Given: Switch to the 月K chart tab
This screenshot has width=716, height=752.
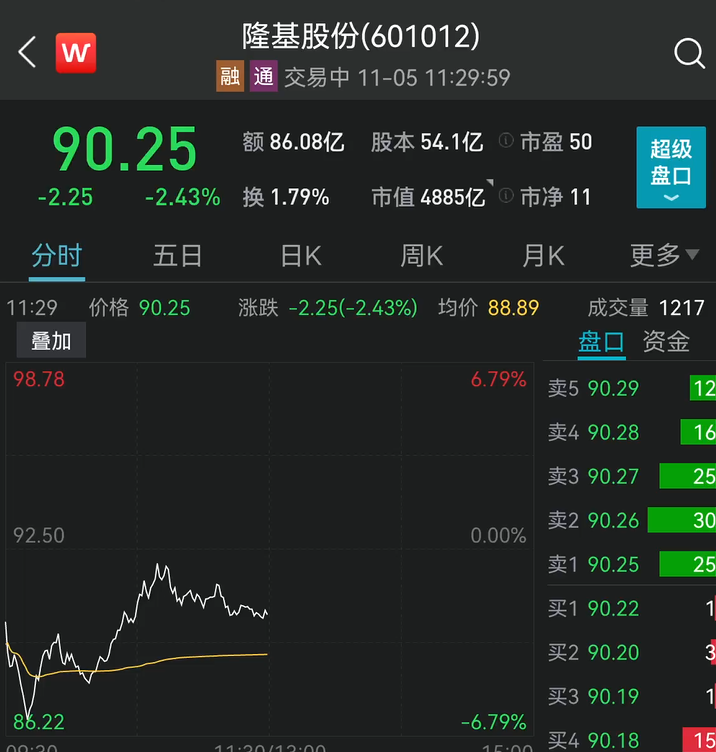Looking at the screenshot, I should 543,256.
